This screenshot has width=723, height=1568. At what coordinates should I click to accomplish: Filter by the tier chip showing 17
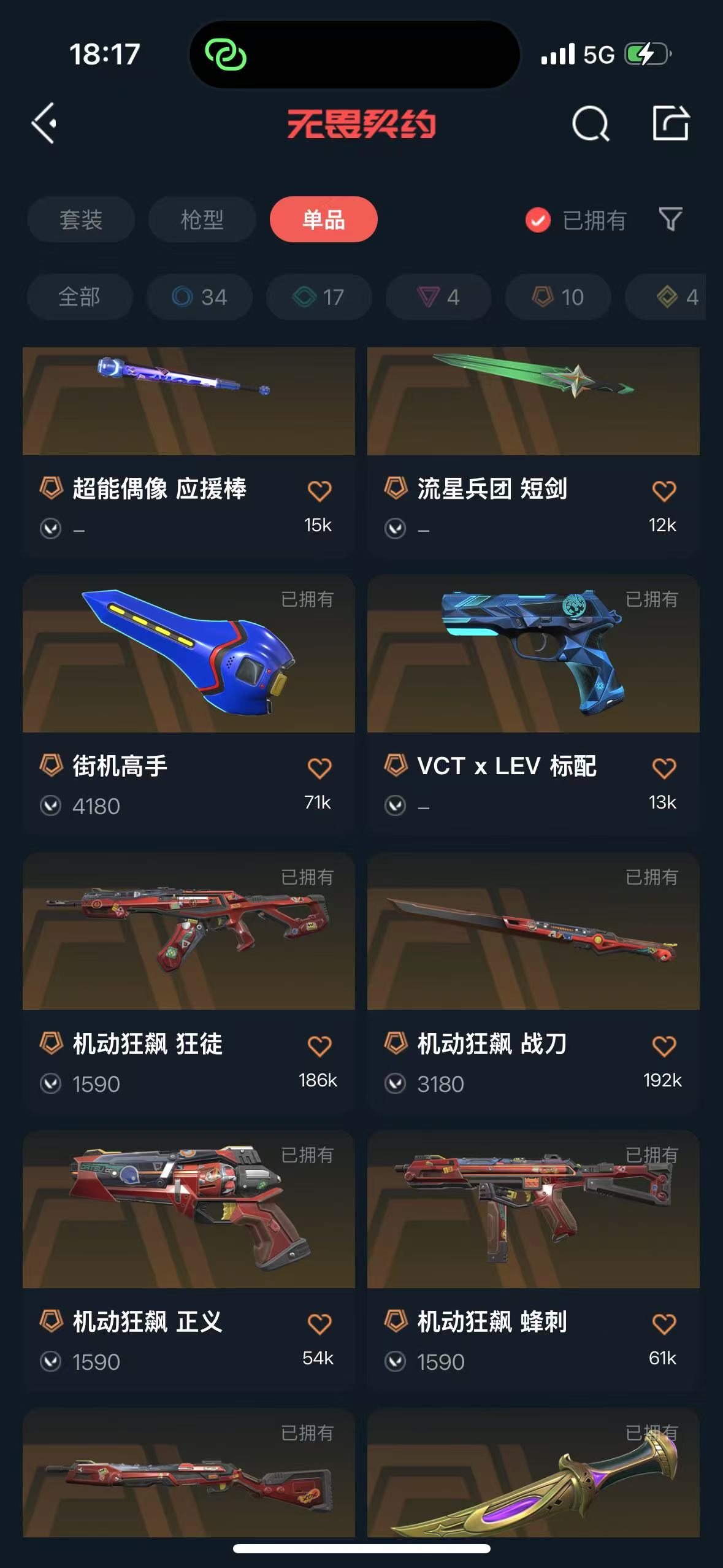click(319, 297)
